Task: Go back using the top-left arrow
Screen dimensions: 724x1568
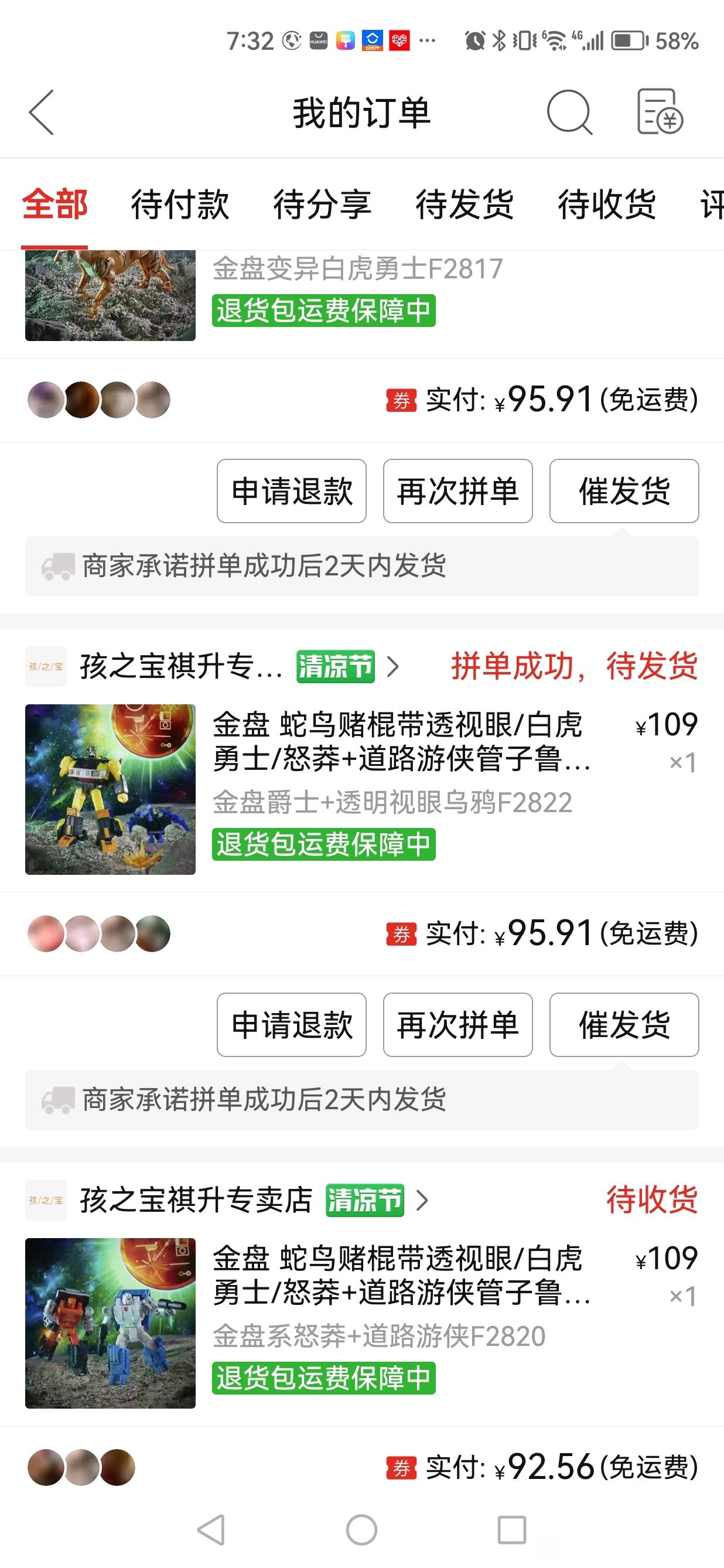Action: (x=42, y=112)
